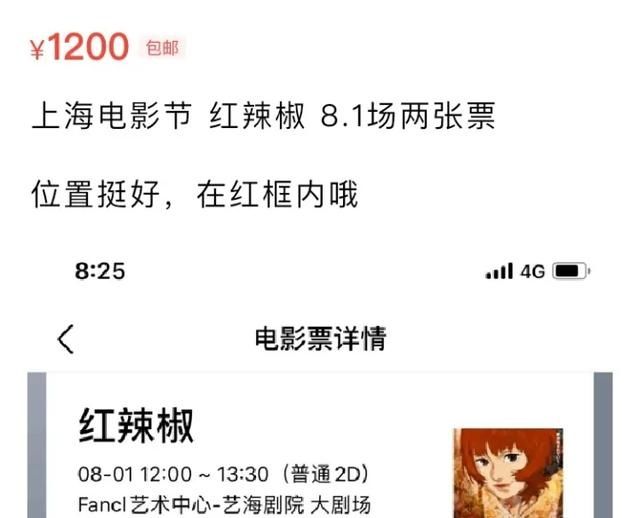Open the movie ticket screenshot image
The width and height of the screenshot is (640, 518).
coord(320,400)
